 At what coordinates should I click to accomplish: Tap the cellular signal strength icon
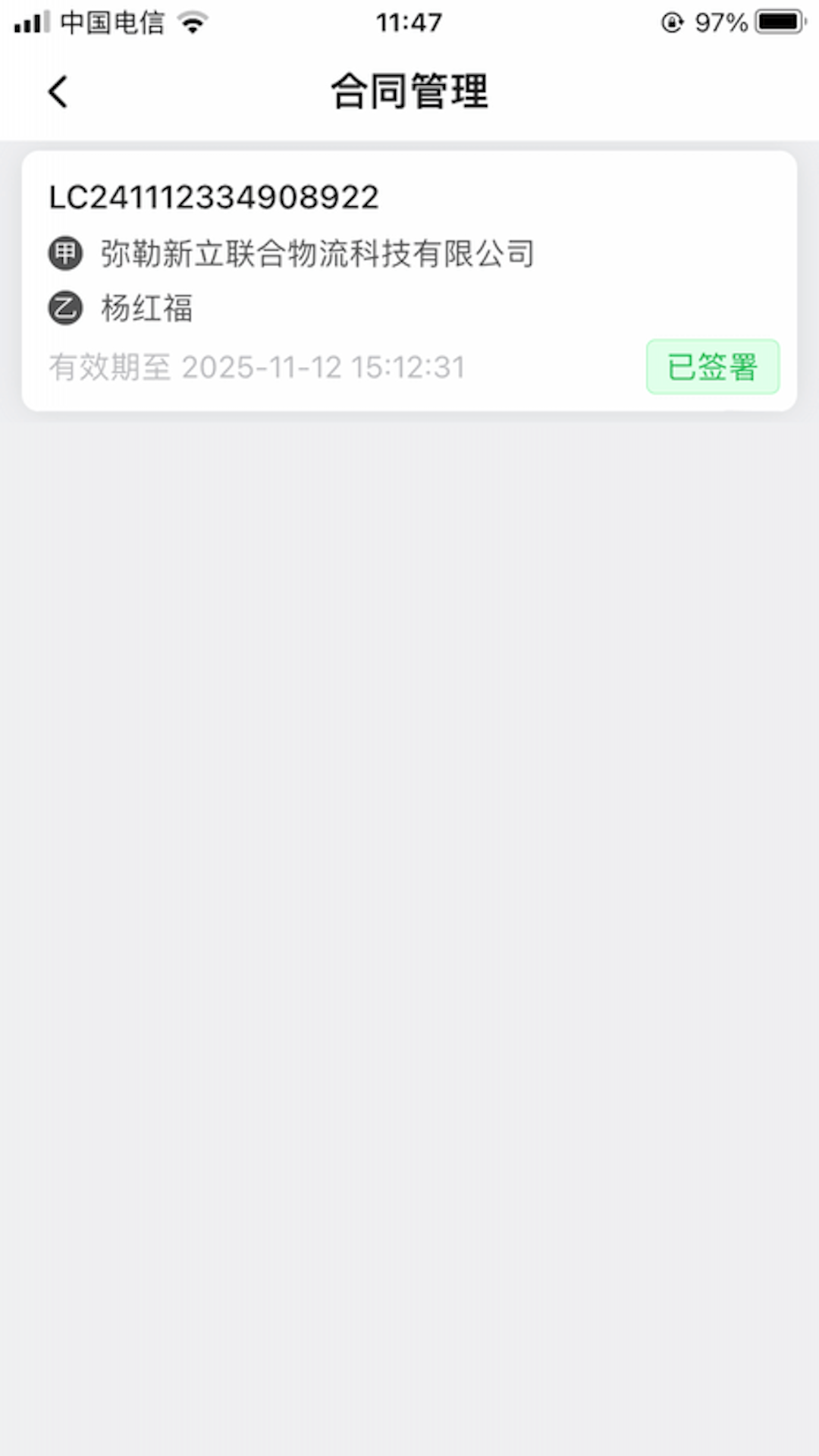click(x=30, y=21)
